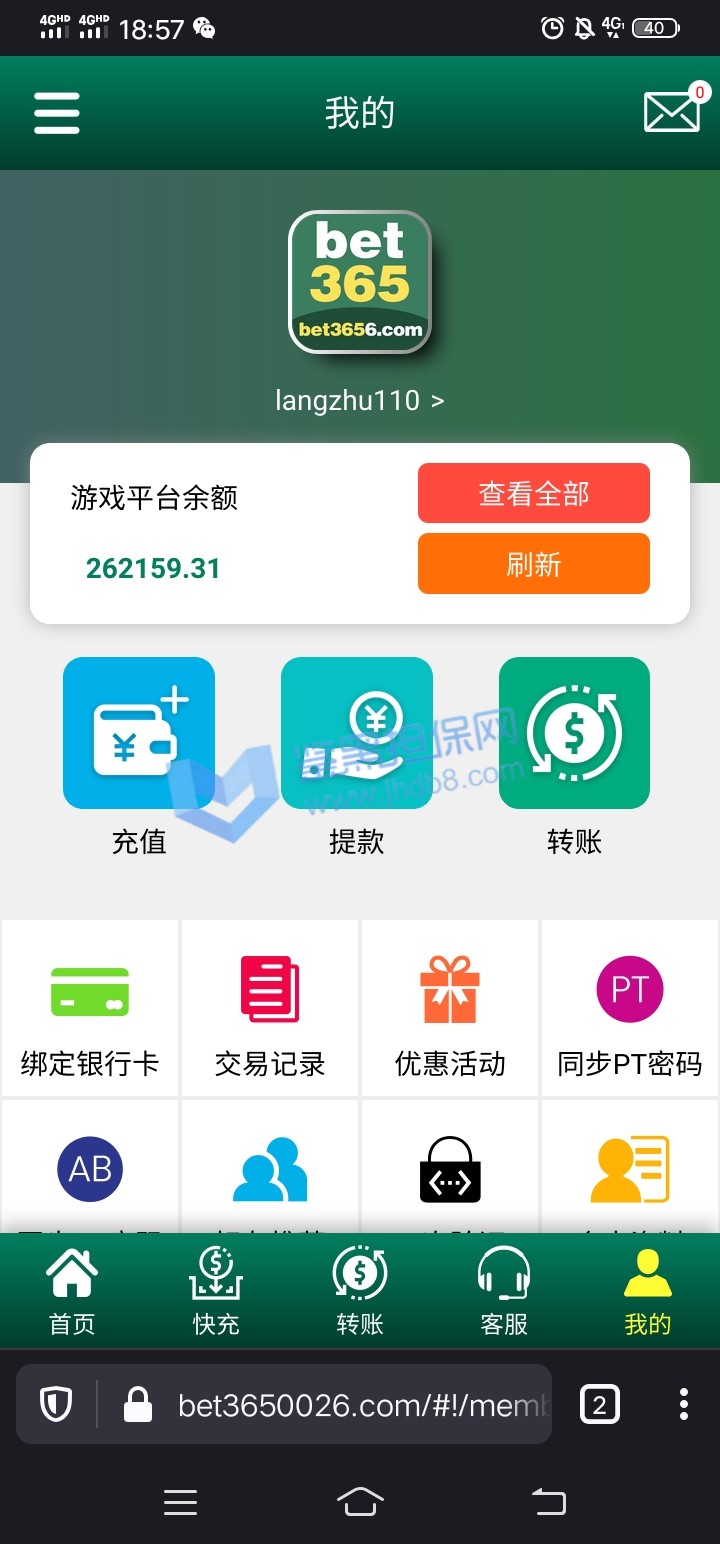This screenshot has height=1544, width=720.
Task: Select 同步PT密码 option
Action: point(630,1009)
